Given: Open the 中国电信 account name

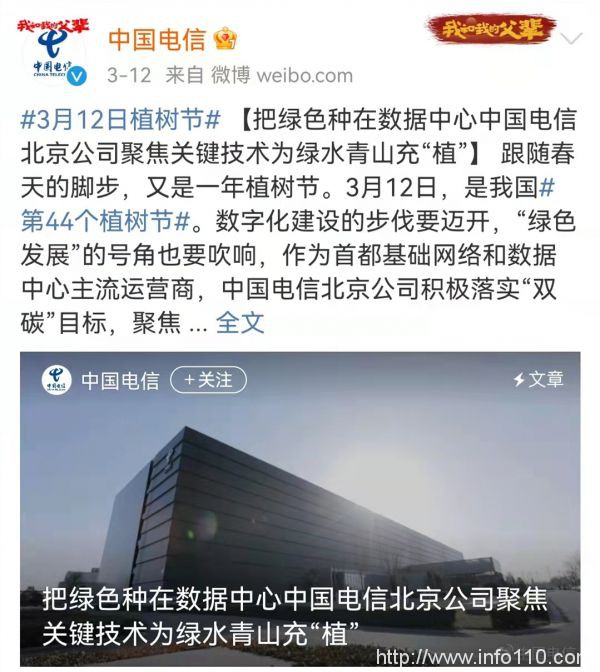Looking at the screenshot, I should click(x=157, y=38).
